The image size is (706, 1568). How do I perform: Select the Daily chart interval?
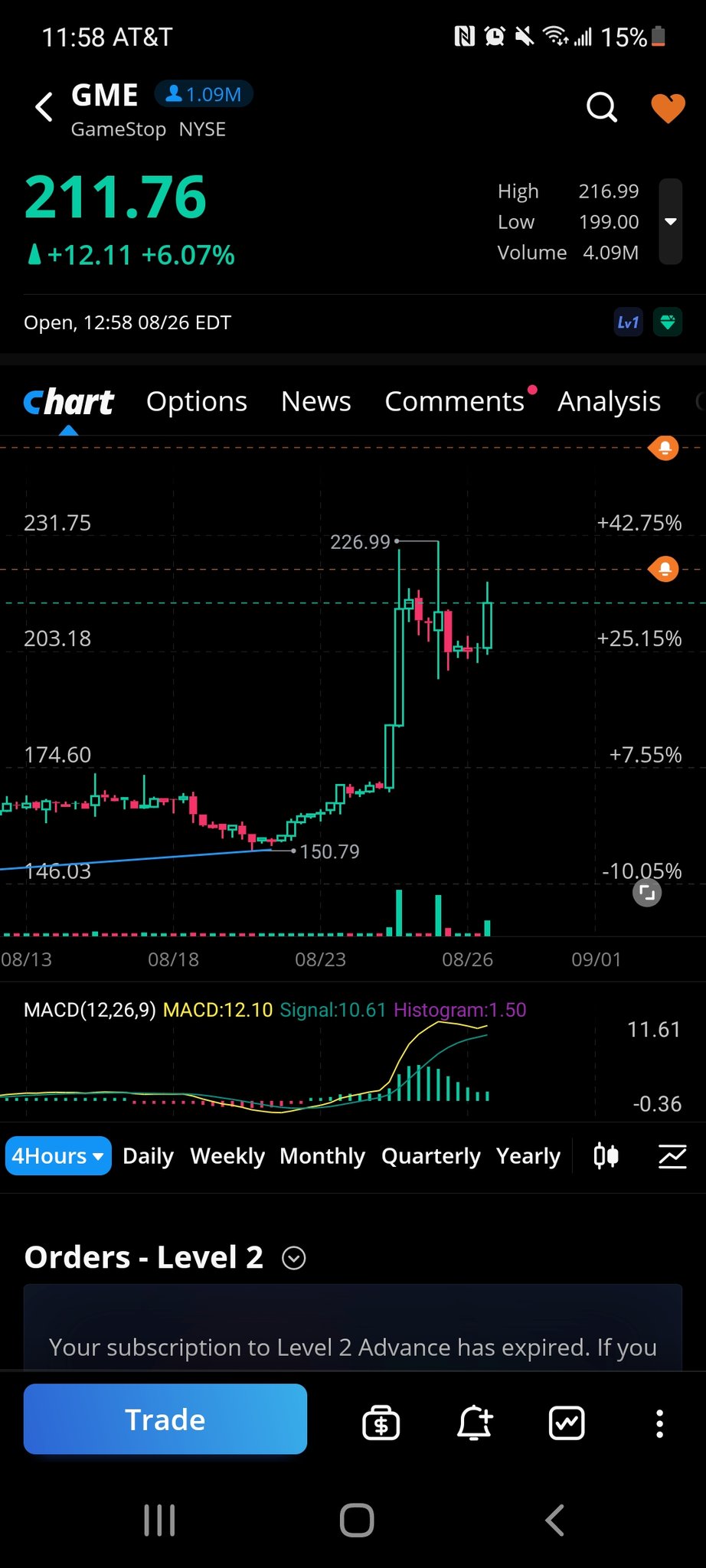pyautogui.click(x=148, y=1156)
